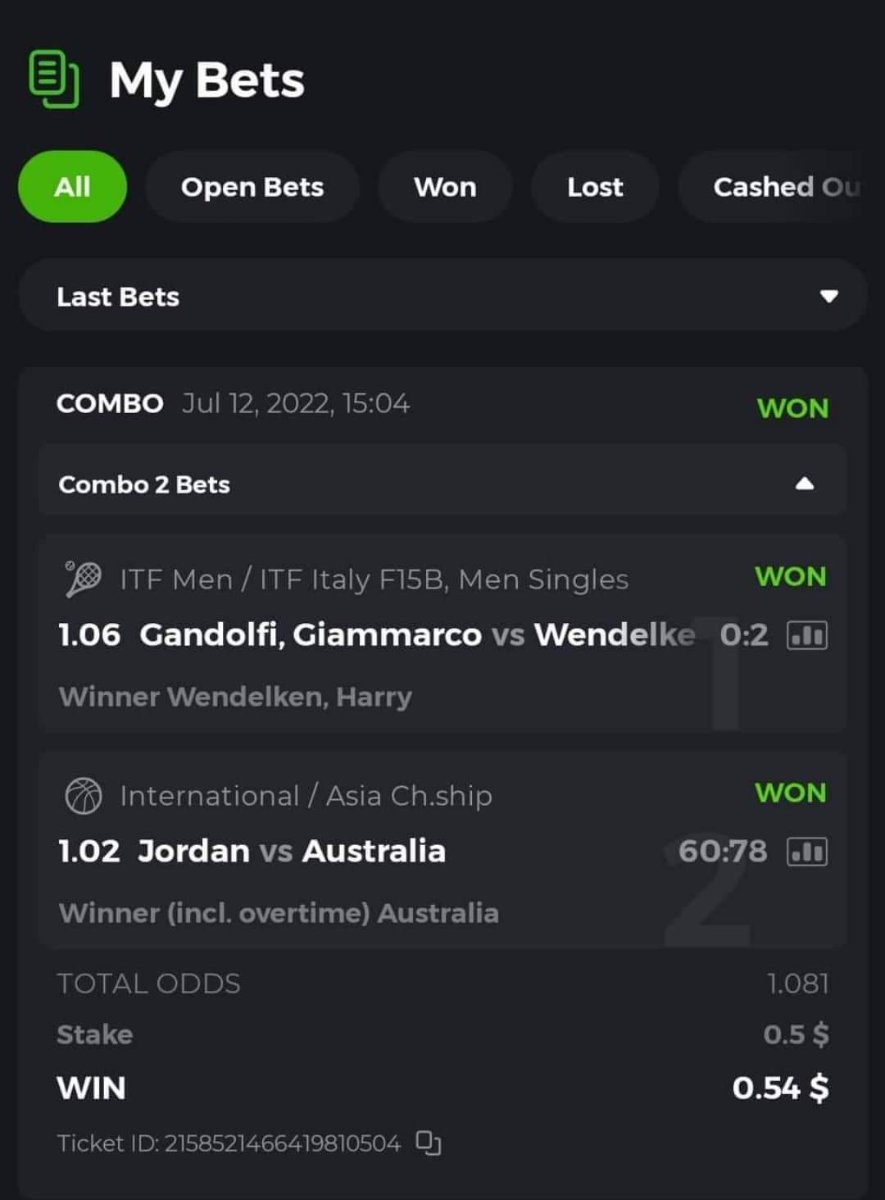Show all bets with the All filter

[72, 187]
